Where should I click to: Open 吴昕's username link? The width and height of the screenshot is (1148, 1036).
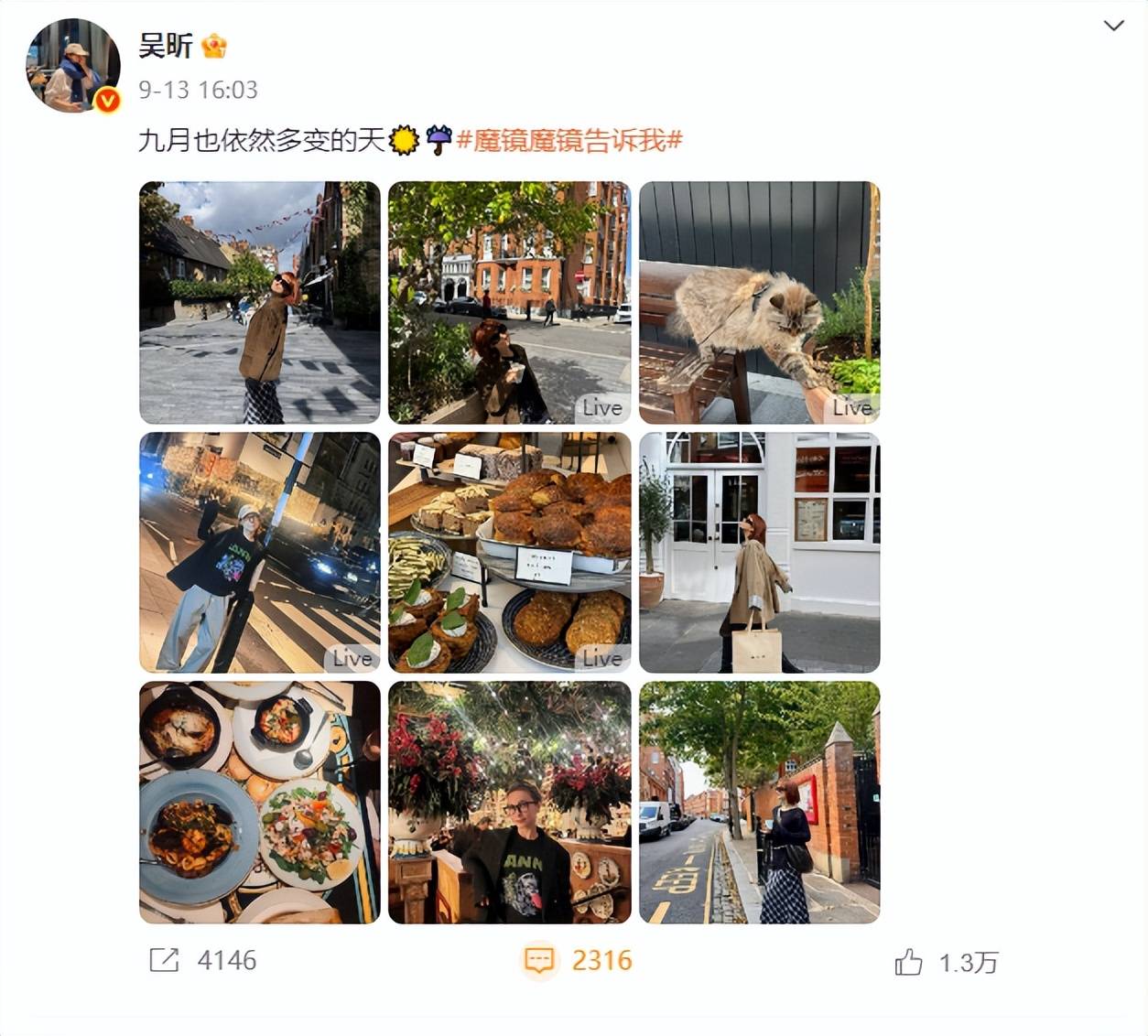(166, 46)
